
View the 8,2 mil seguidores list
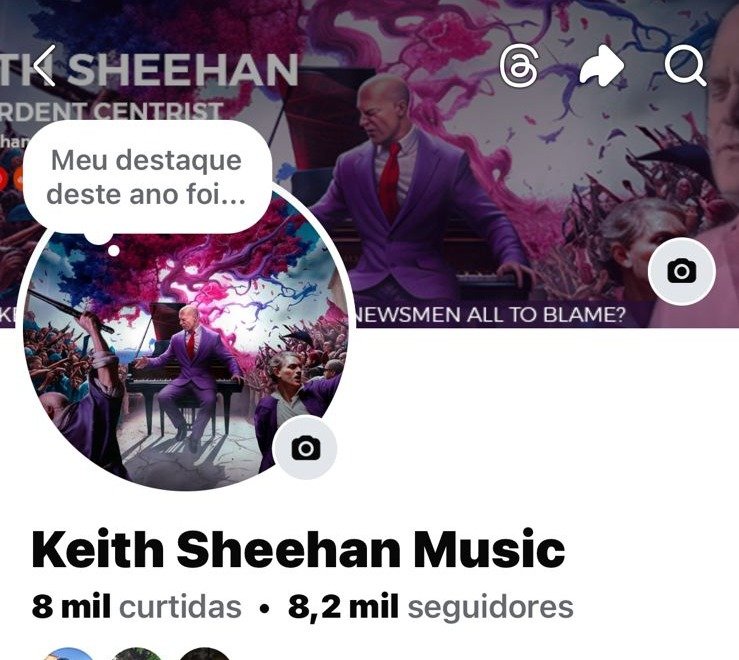[x=430, y=606]
